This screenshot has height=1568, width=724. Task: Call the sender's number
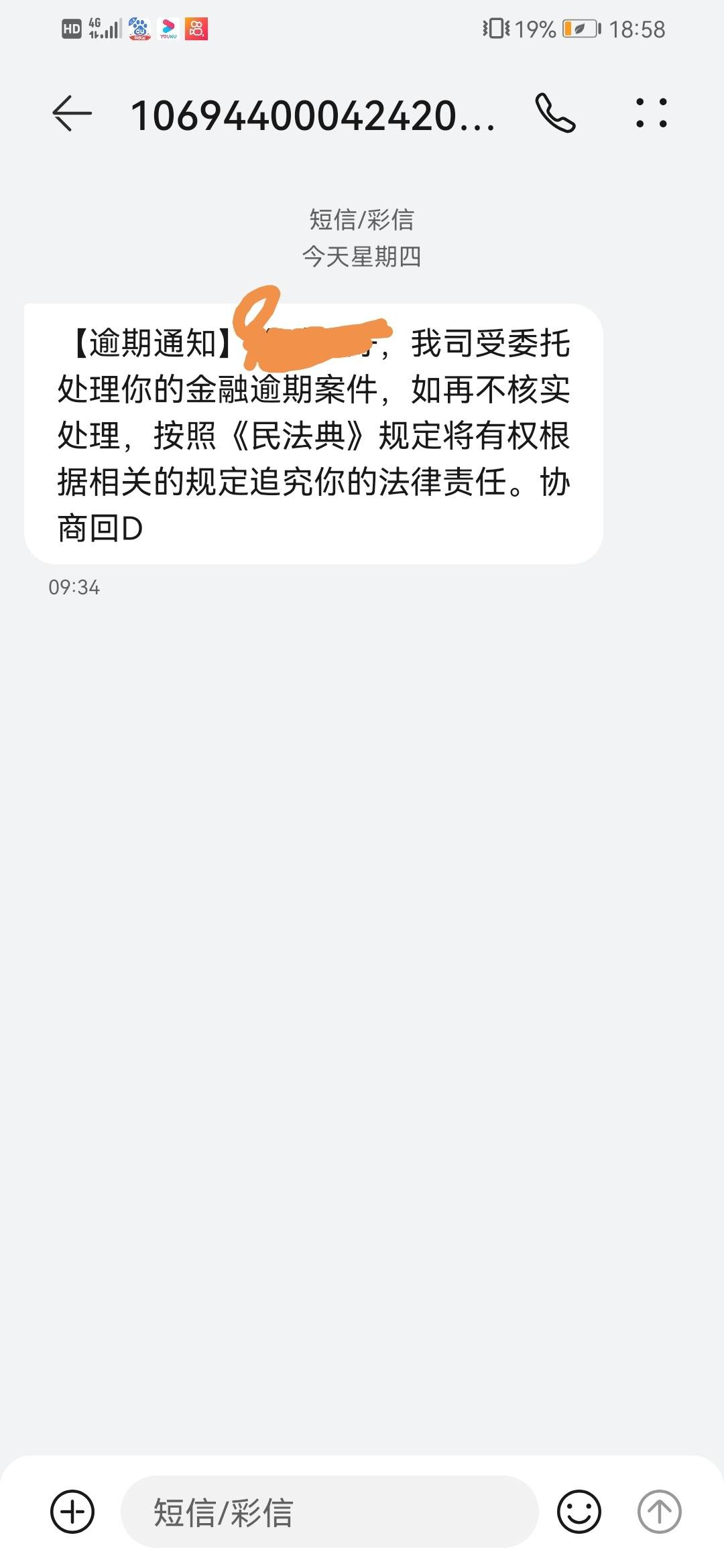(555, 113)
